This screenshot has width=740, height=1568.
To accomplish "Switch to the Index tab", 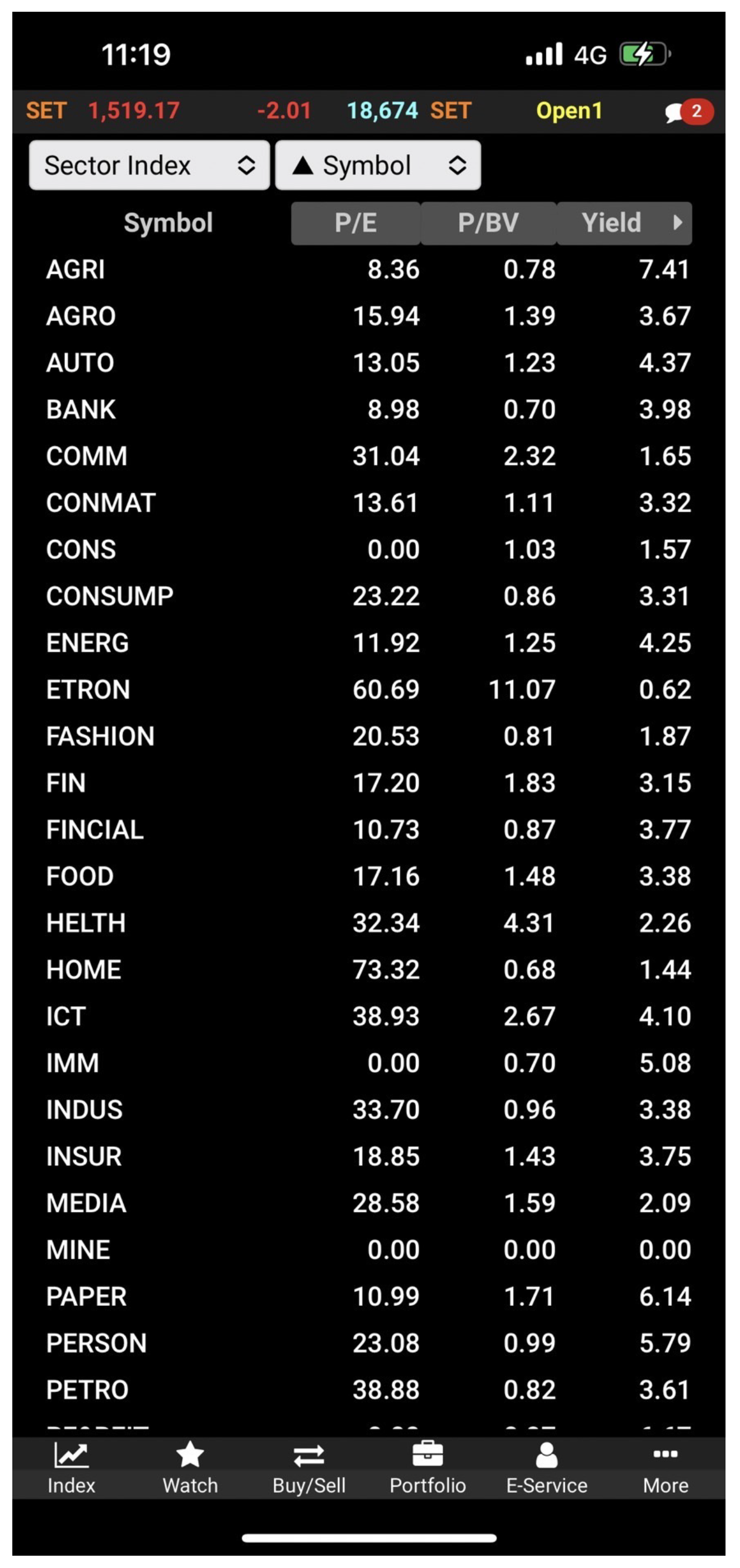I will click(x=71, y=1468).
